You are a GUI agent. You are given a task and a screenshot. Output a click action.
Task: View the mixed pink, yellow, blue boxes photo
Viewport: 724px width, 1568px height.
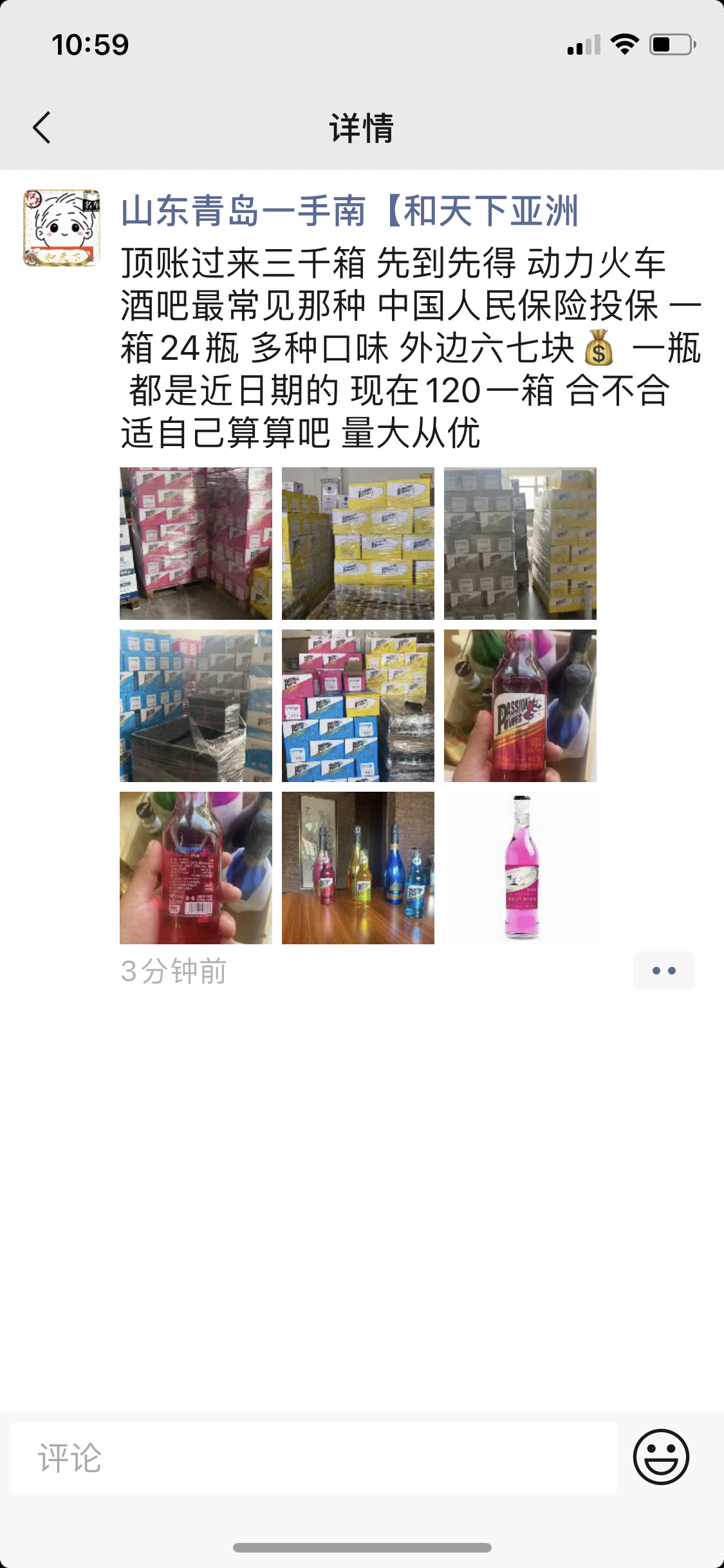pyautogui.click(x=358, y=705)
